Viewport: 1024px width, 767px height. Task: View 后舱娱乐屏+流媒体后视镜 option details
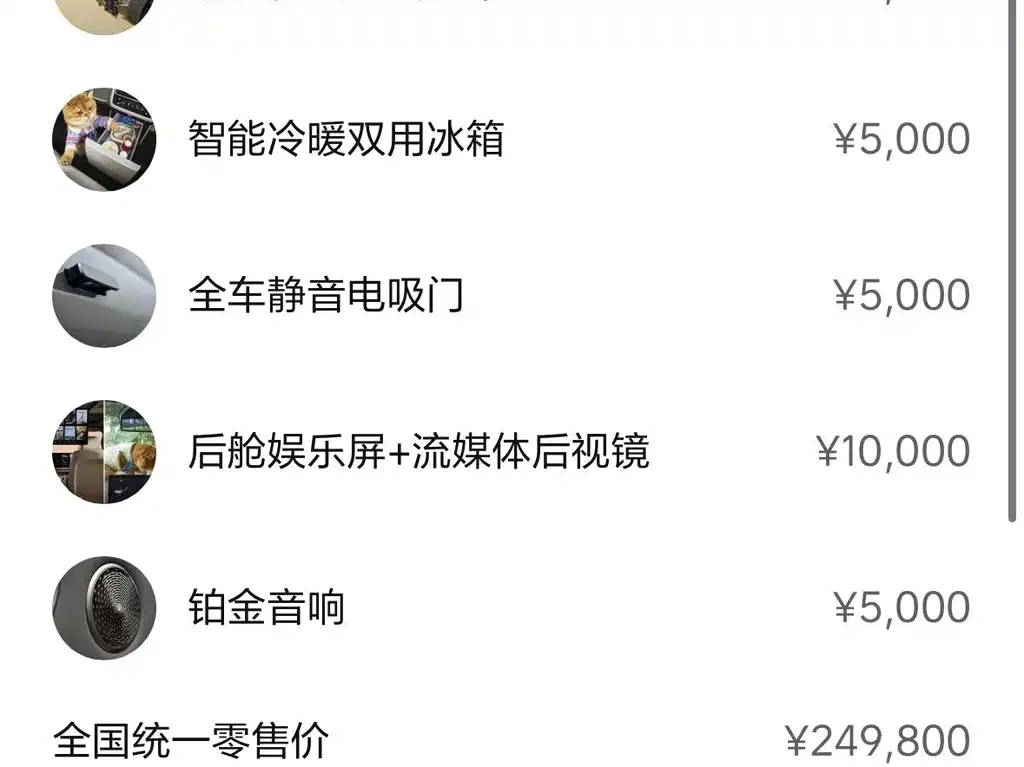point(418,452)
